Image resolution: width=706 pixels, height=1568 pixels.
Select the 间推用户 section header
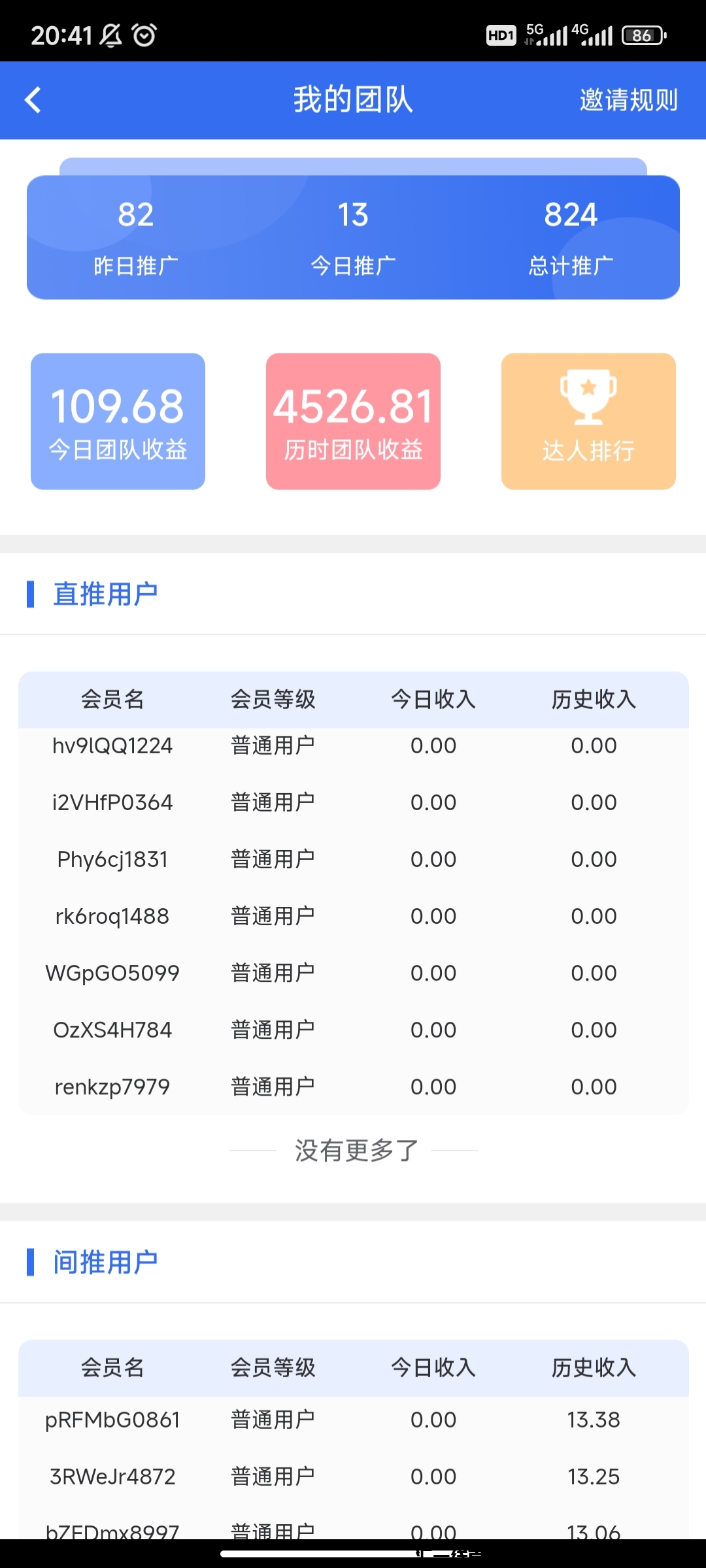(x=105, y=1261)
